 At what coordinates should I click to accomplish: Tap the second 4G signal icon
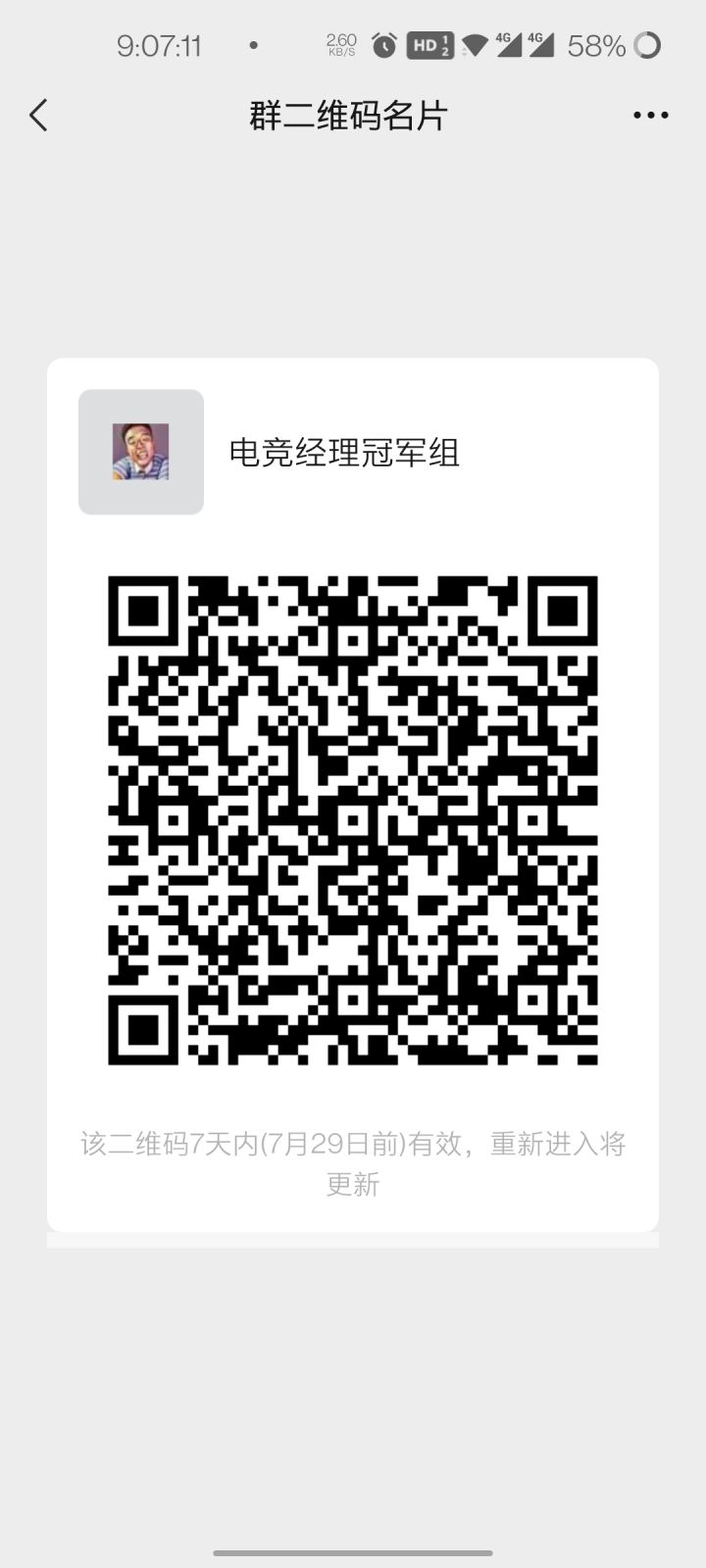538,44
